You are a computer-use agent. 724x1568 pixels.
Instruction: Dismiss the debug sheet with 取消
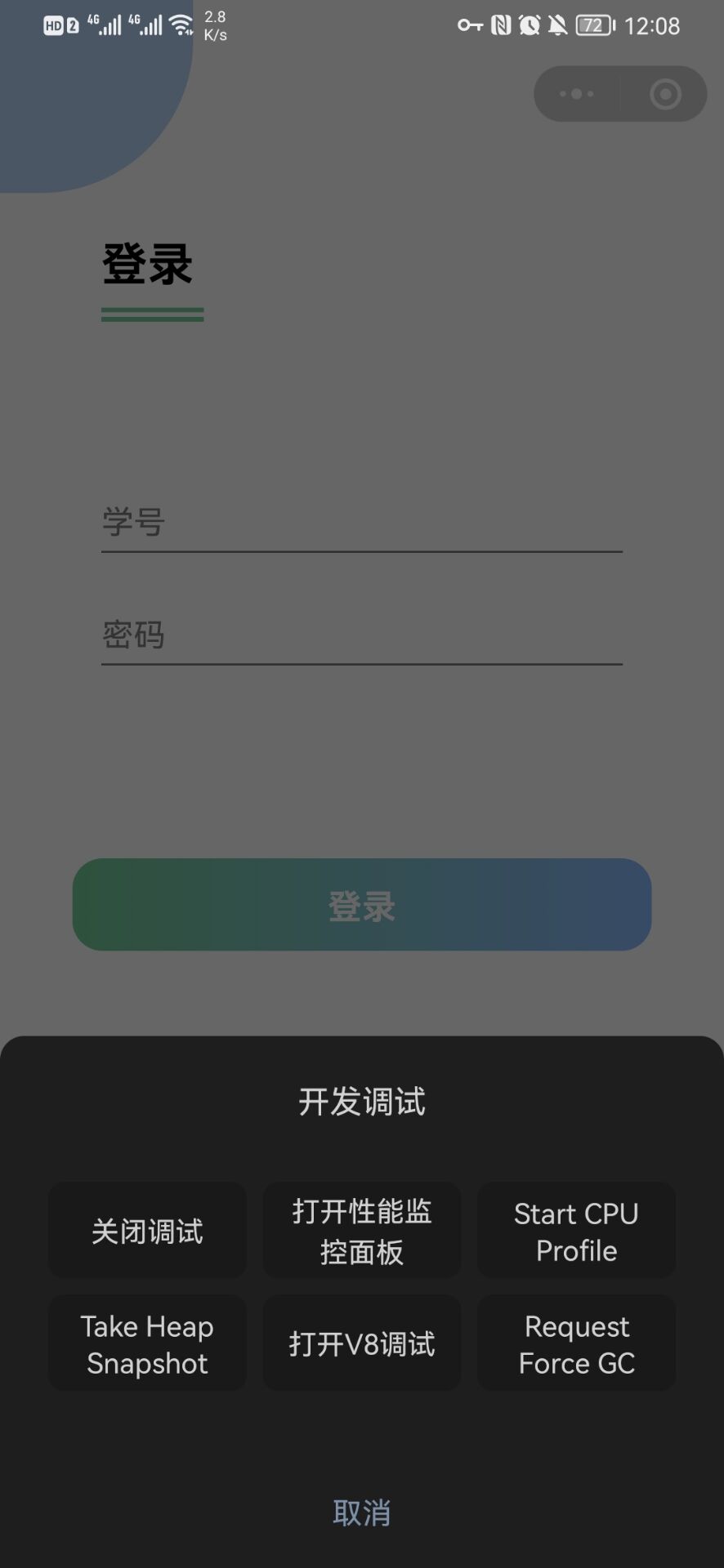point(361,1512)
